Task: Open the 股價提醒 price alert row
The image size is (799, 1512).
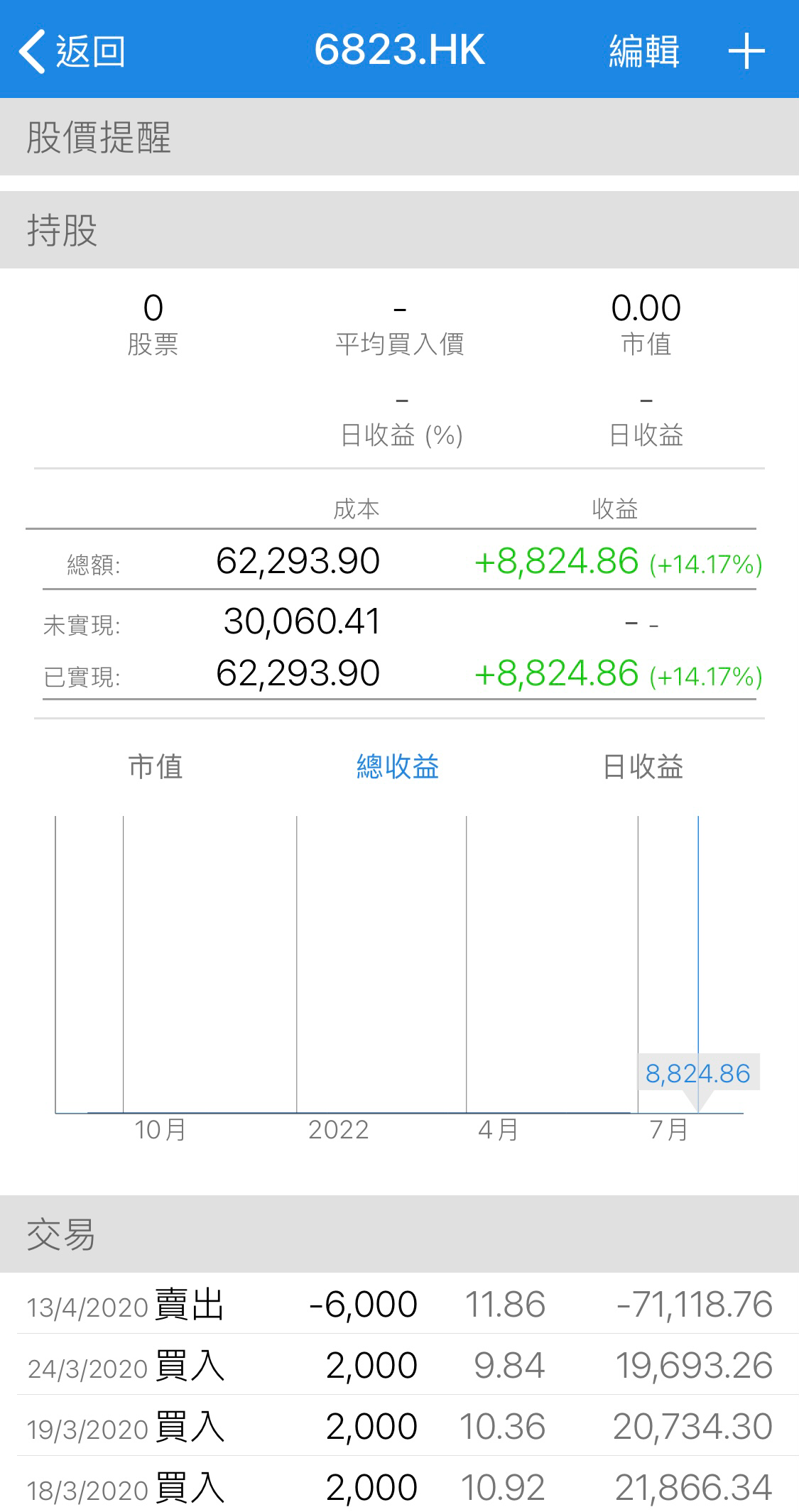Action: point(399,137)
